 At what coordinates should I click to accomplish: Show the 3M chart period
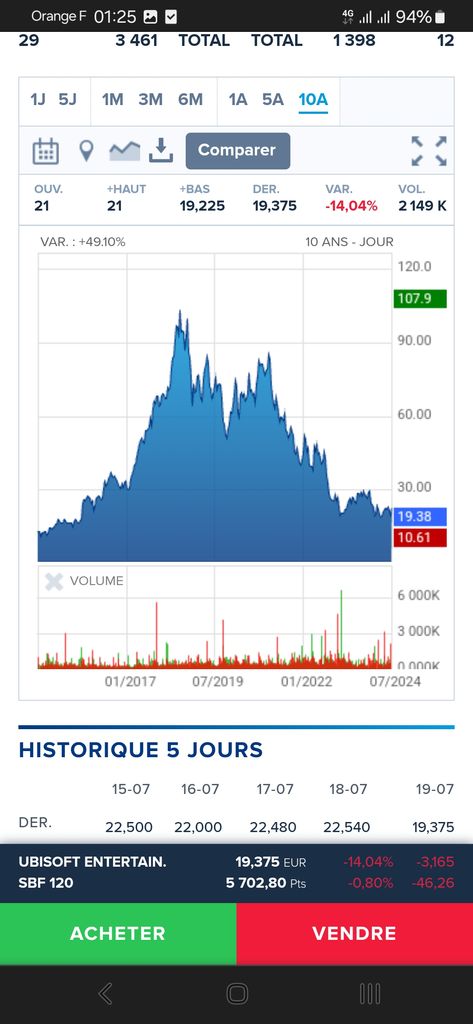tap(150, 100)
